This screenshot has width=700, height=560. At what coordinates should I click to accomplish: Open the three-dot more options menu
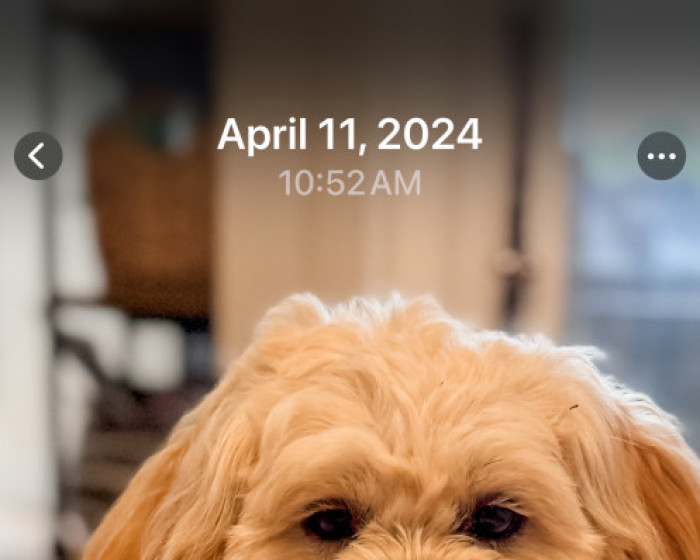[661, 156]
